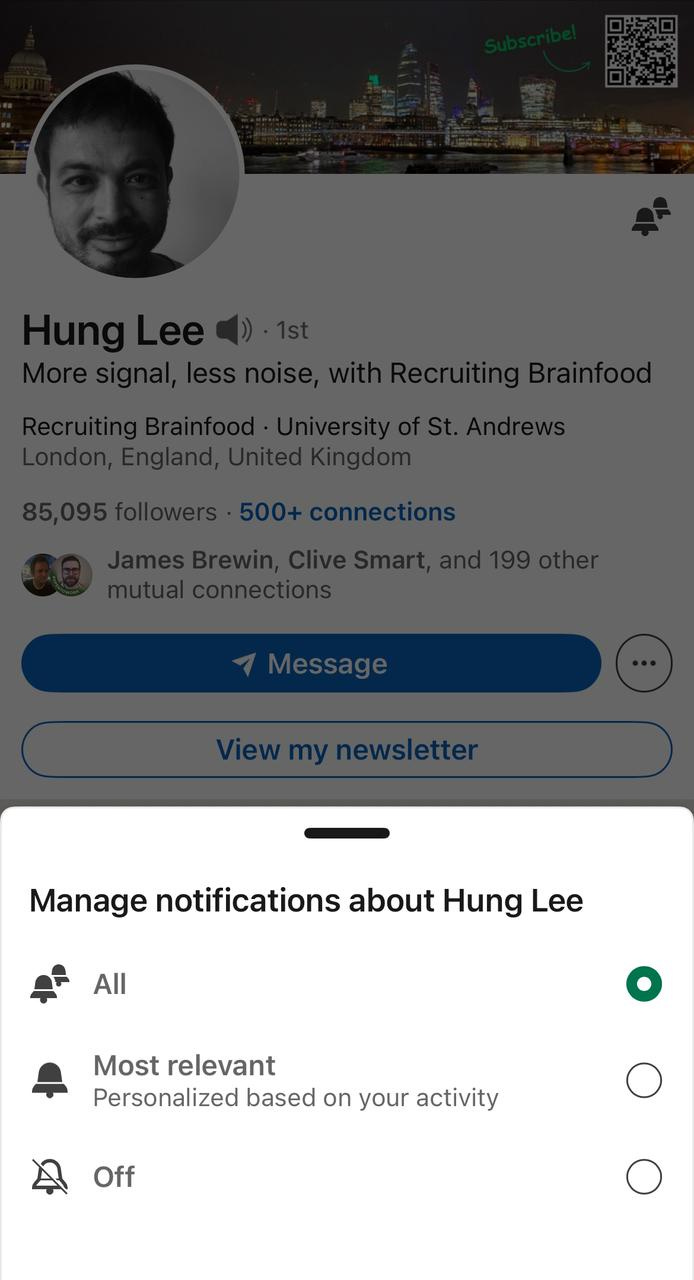Tap the sheet's drag handle bar
This screenshot has height=1280, width=694.
[347, 833]
